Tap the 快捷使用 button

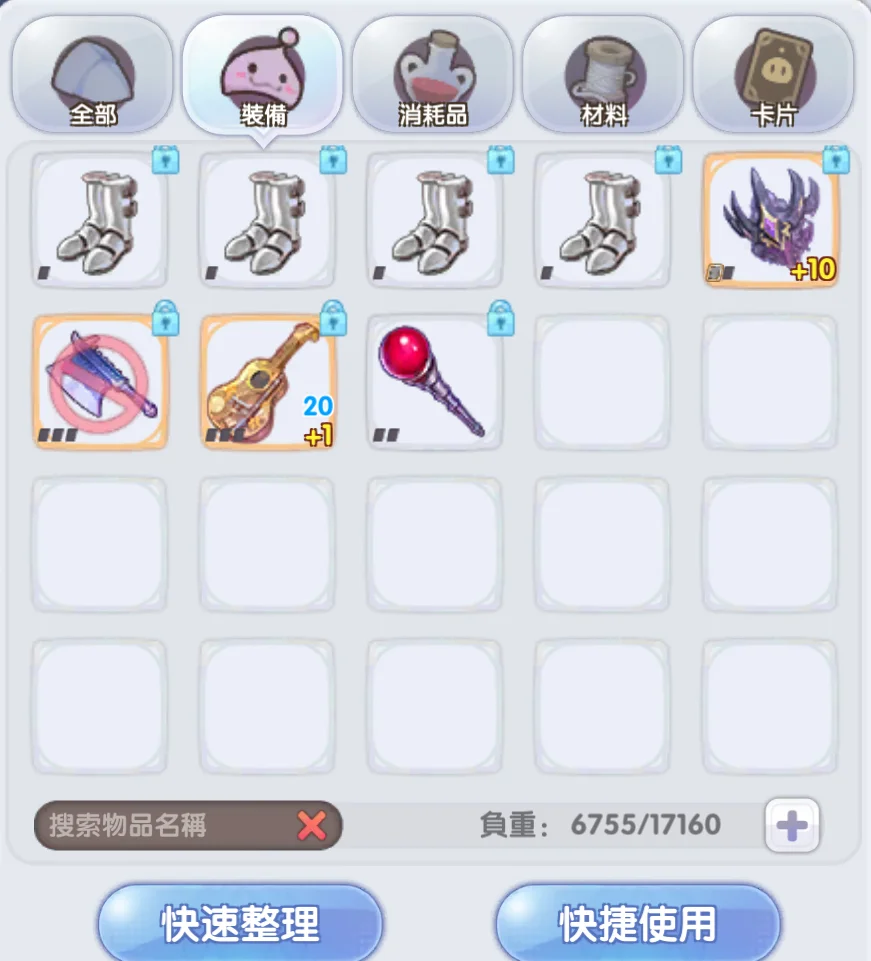[638, 924]
